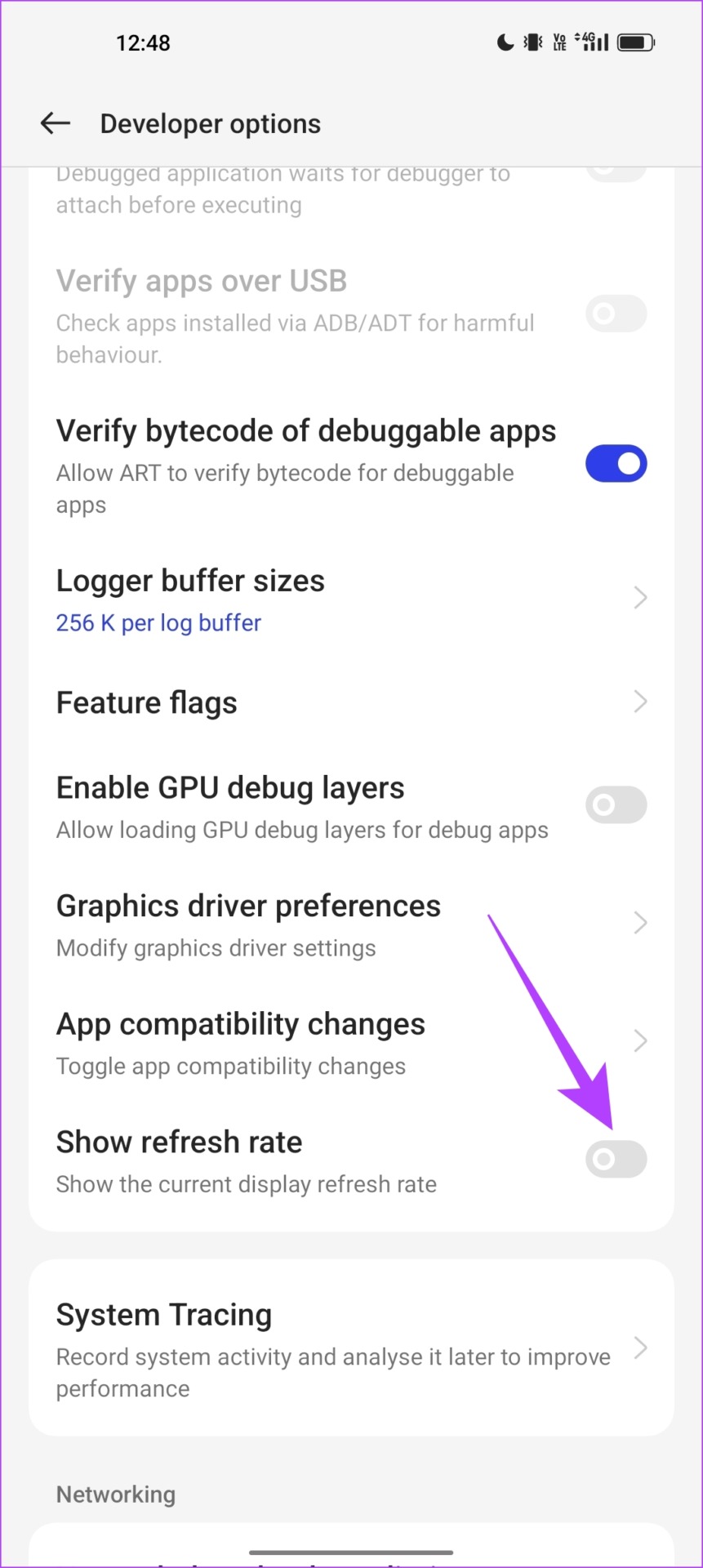Tap the clock showing 12:48
This screenshot has height=1568, width=703.
pos(144,42)
